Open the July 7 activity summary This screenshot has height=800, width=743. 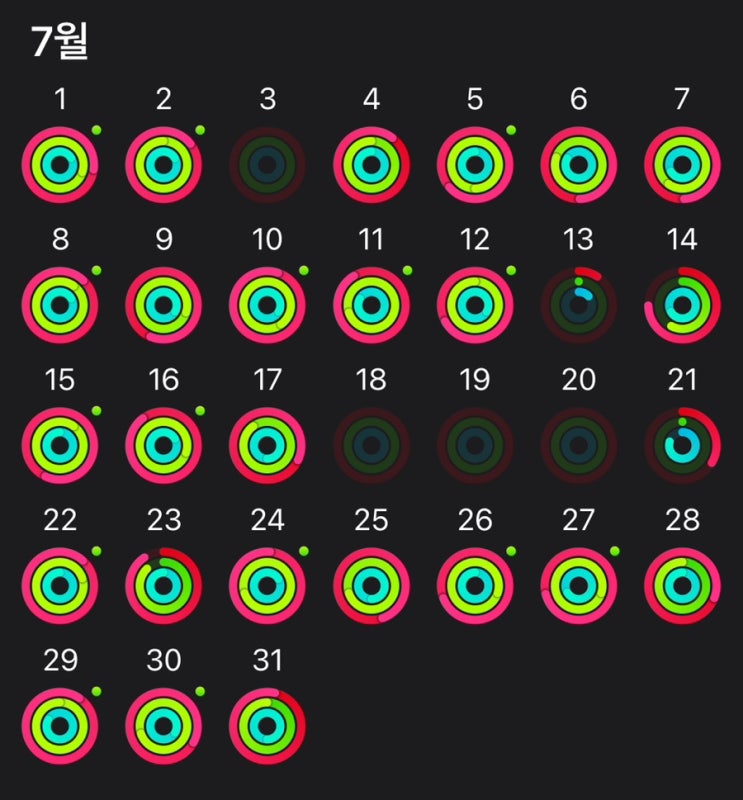682,165
